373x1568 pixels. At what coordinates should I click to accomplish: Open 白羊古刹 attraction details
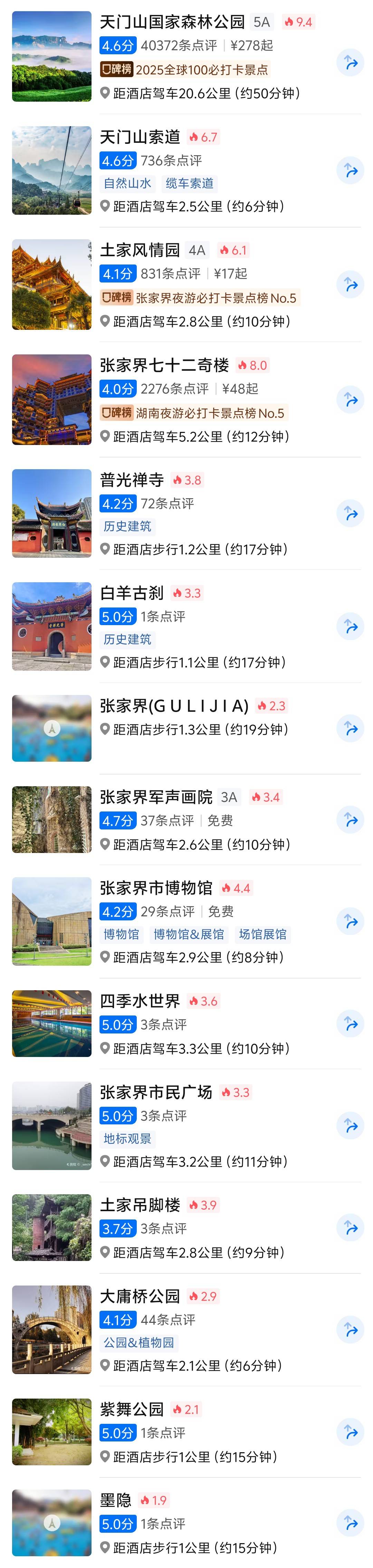coord(132,593)
